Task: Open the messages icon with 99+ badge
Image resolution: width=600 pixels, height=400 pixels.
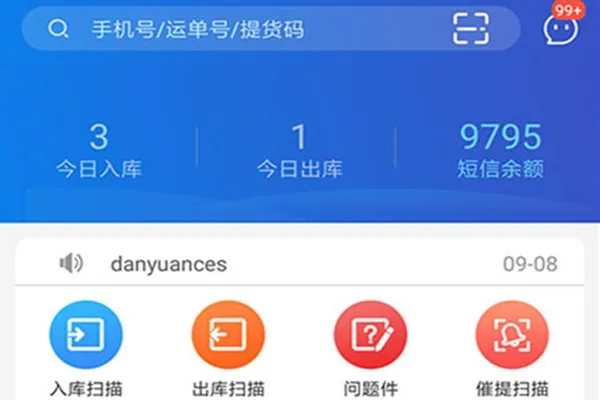Action: 560,29
